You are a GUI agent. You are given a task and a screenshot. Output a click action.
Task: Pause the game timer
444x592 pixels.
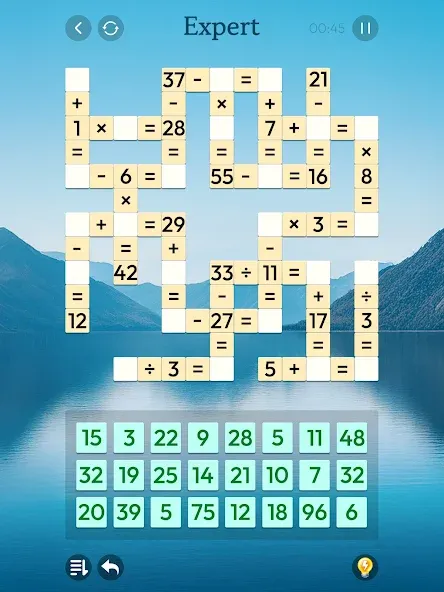click(365, 28)
